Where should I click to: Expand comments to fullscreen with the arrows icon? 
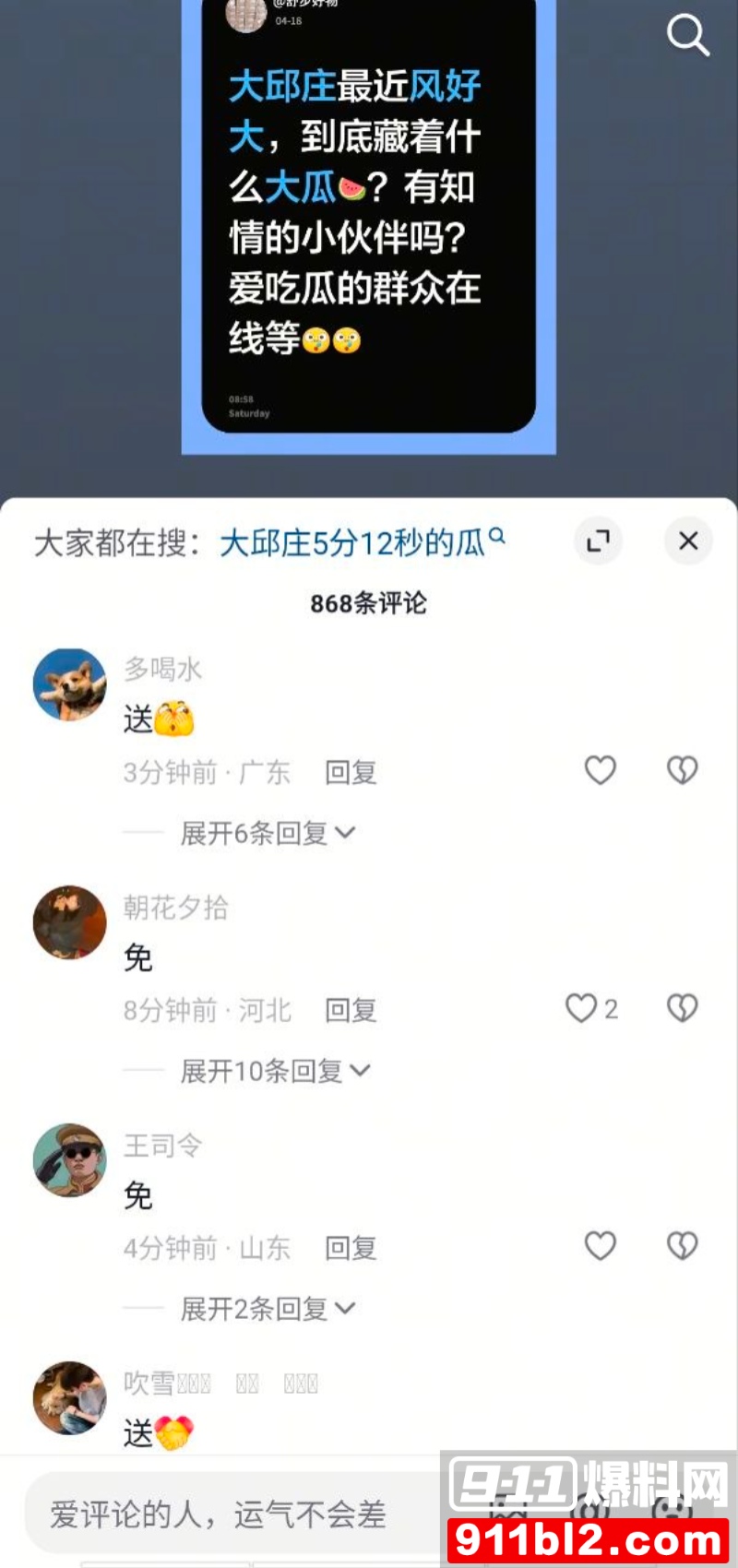point(598,541)
